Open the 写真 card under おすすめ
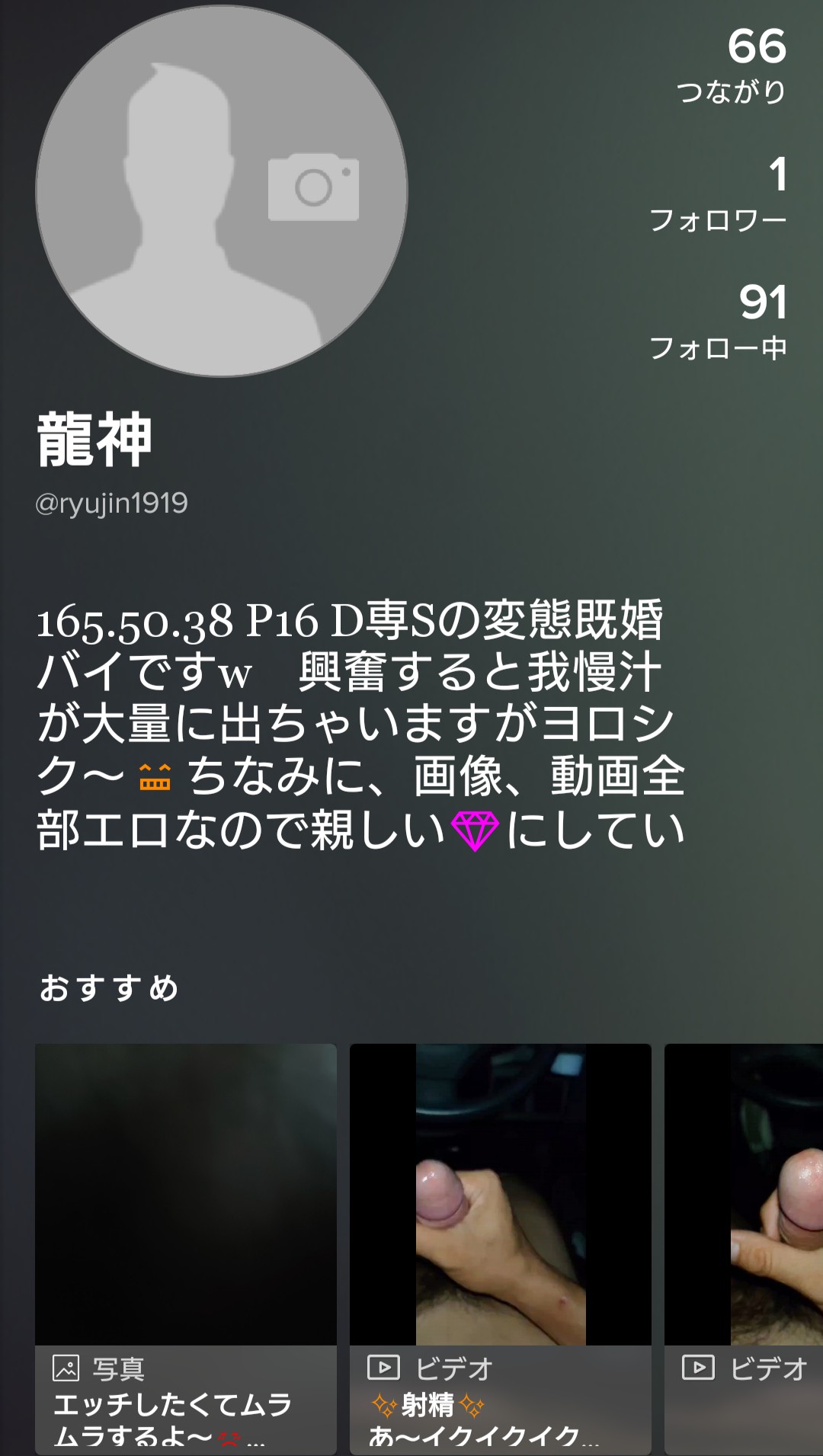 [x=186, y=1249]
